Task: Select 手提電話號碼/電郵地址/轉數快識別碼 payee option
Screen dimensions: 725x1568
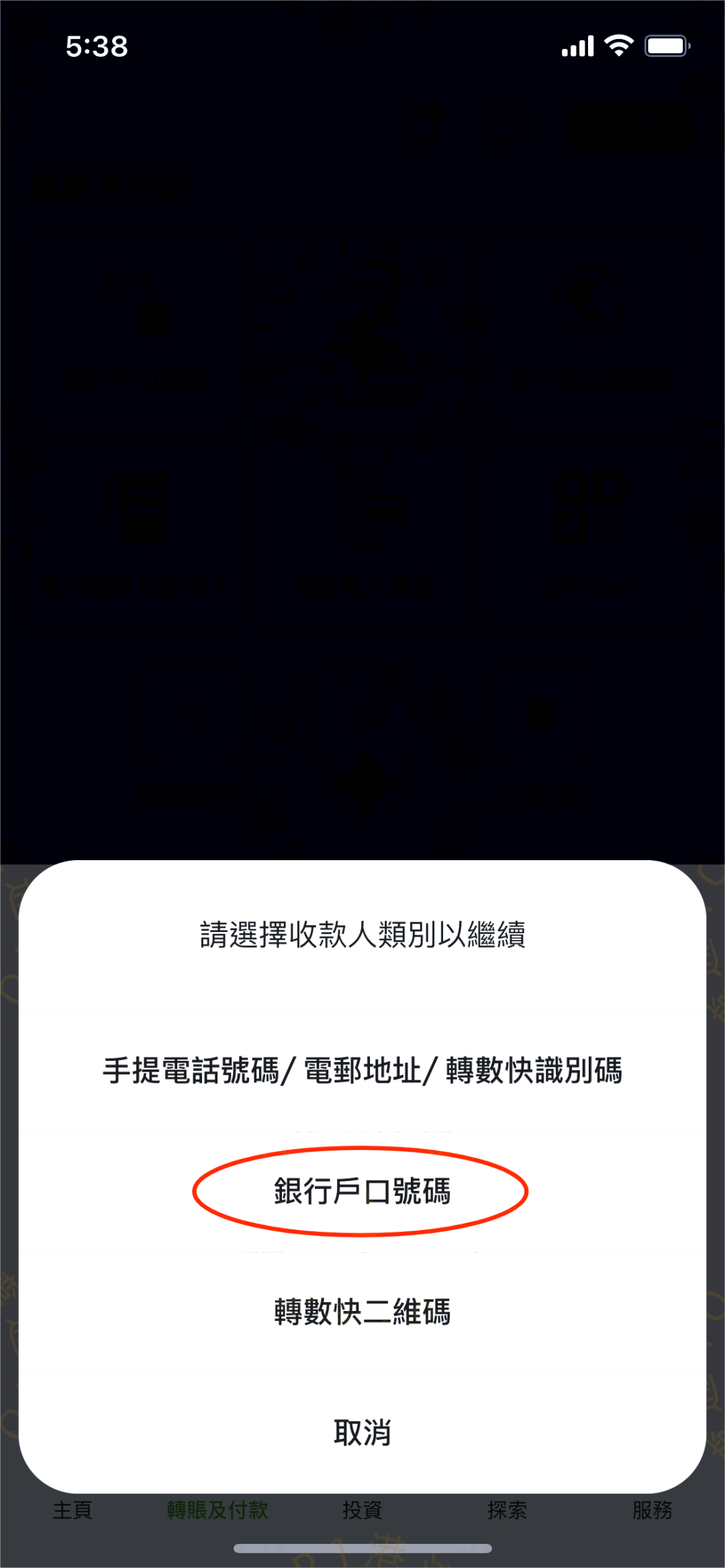Action: (362, 1070)
